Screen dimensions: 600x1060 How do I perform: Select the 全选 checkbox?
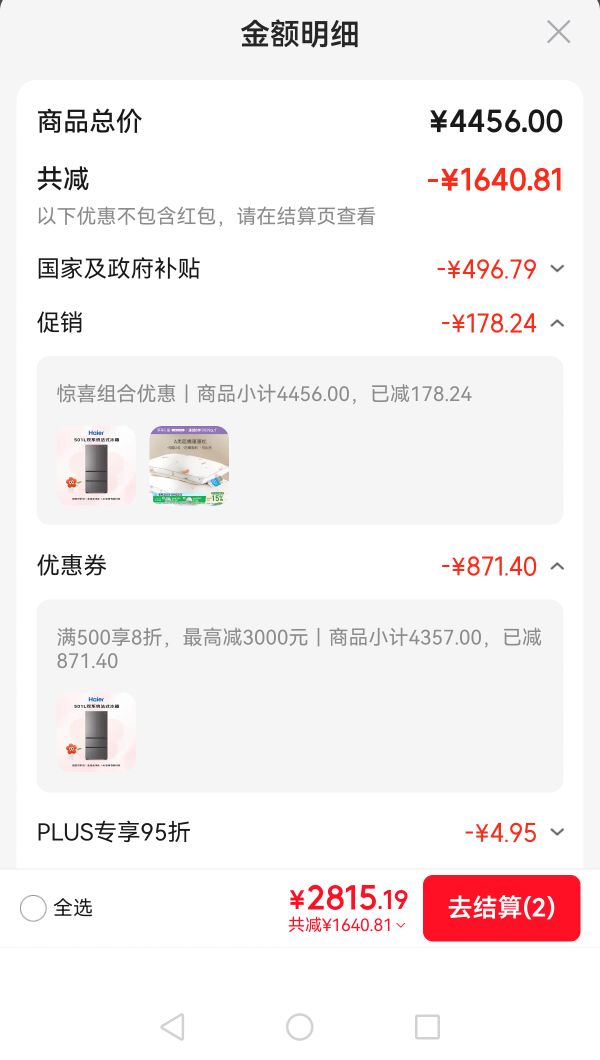click(x=33, y=908)
